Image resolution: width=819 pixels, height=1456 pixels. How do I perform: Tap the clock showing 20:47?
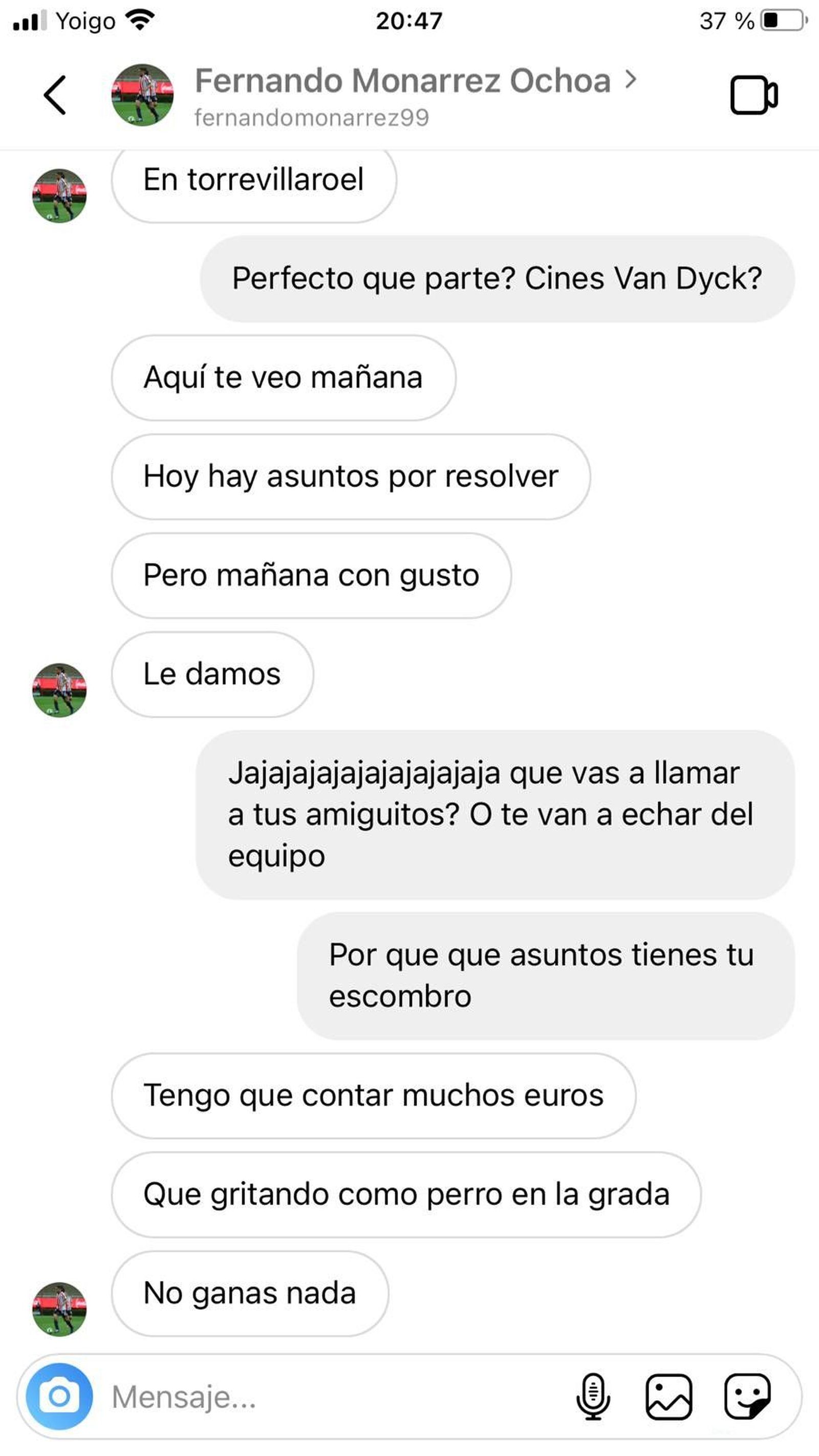click(x=409, y=22)
